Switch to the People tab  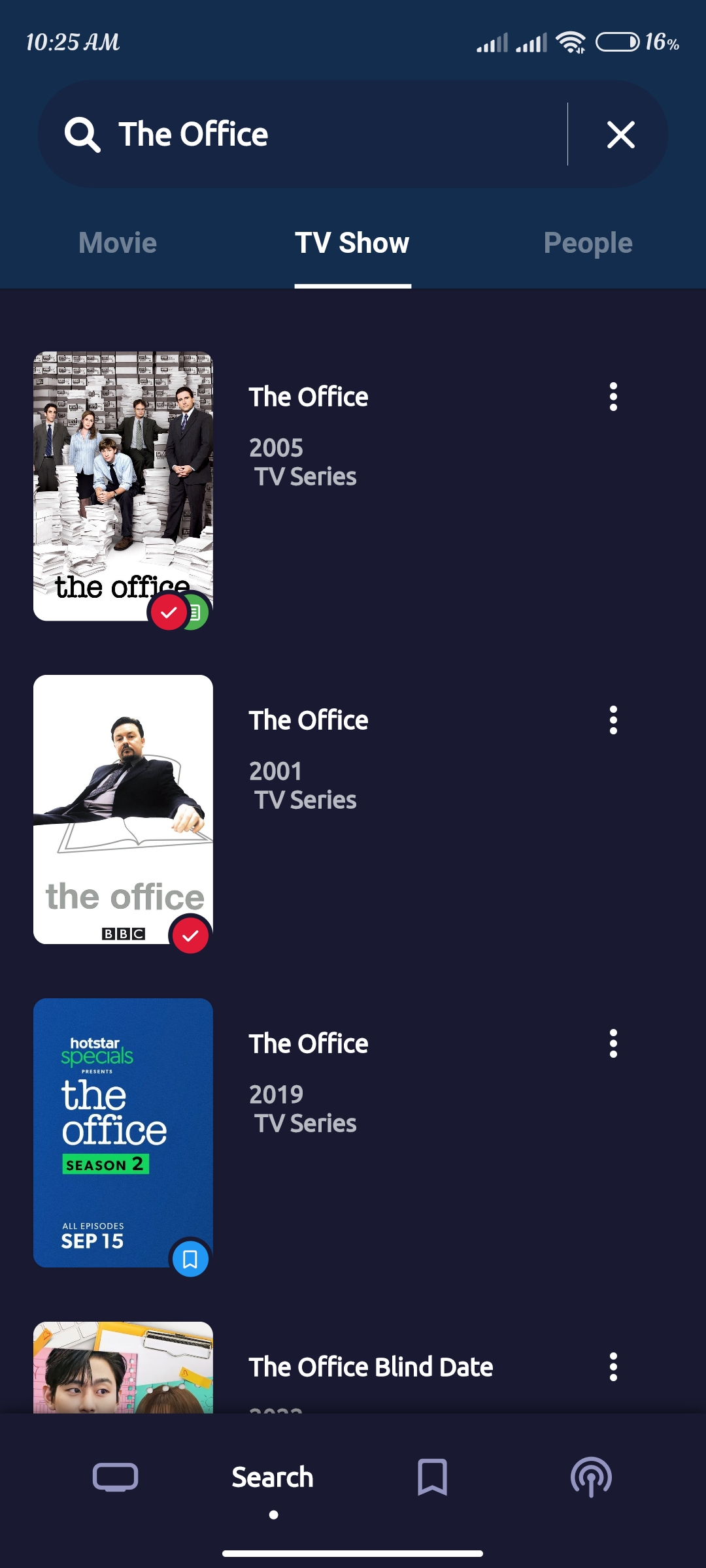(588, 243)
